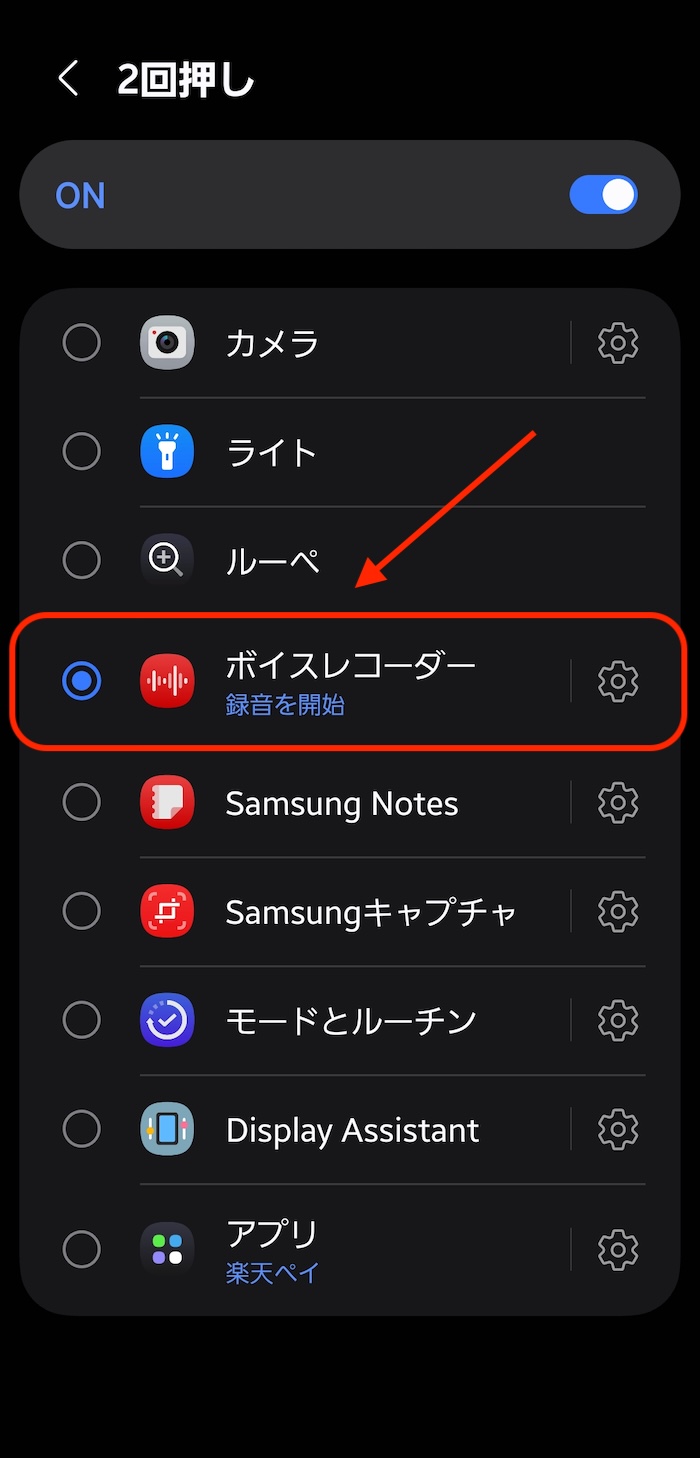Choose モードとルーチン radio option
Screen dimensions: 700x1458
(x=82, y=1020)
